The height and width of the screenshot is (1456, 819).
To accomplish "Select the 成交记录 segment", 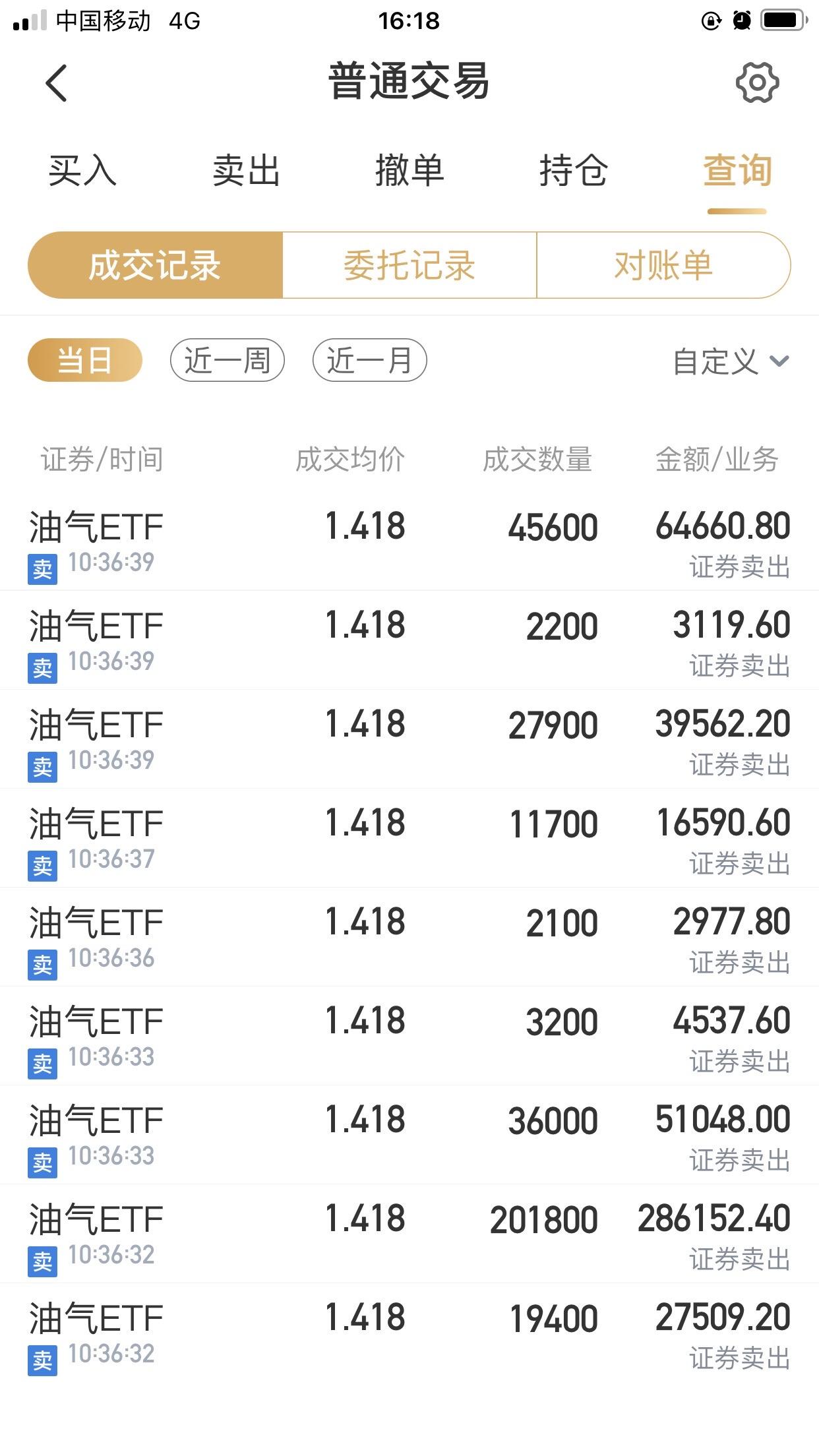I will pyautogui.click(x=156, y=265).
